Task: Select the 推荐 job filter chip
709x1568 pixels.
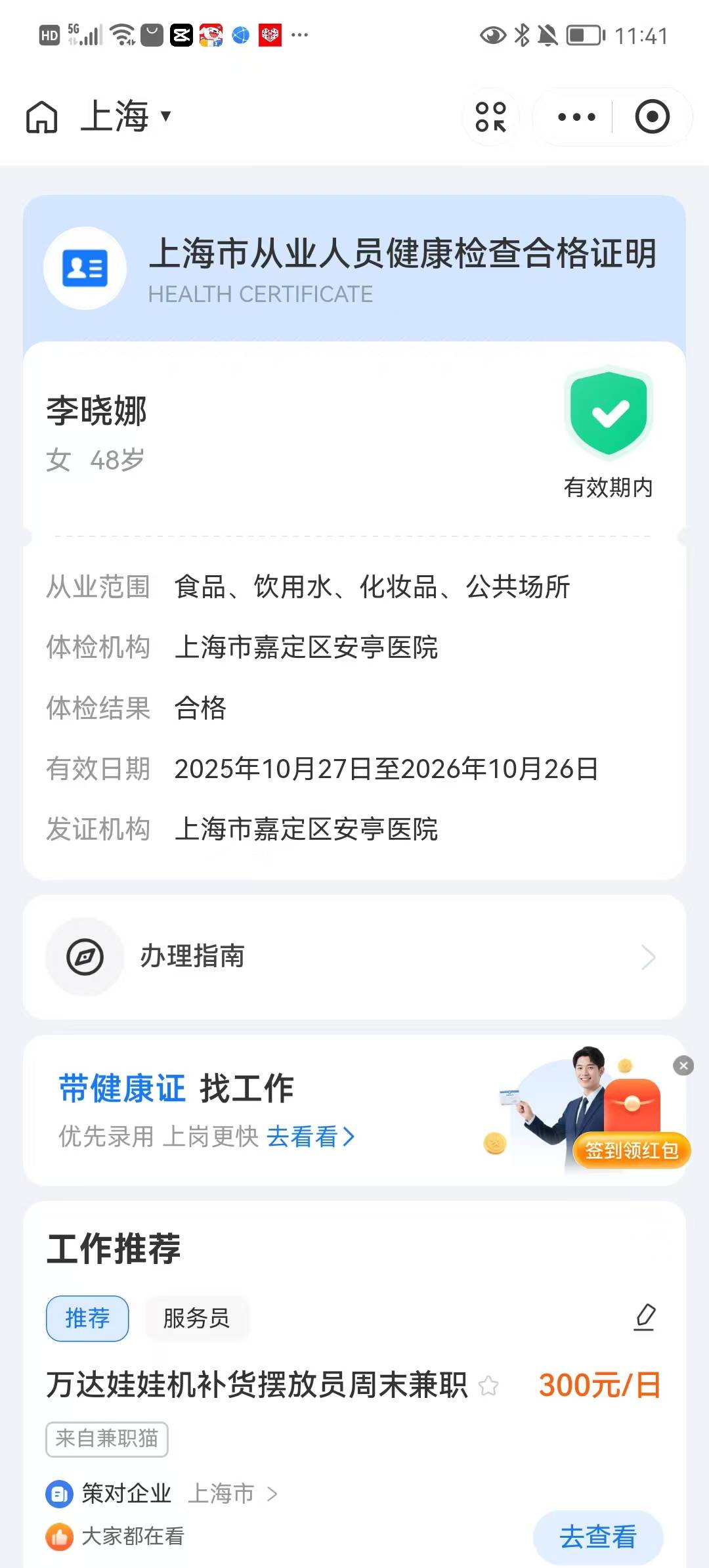Action: 87,1318
